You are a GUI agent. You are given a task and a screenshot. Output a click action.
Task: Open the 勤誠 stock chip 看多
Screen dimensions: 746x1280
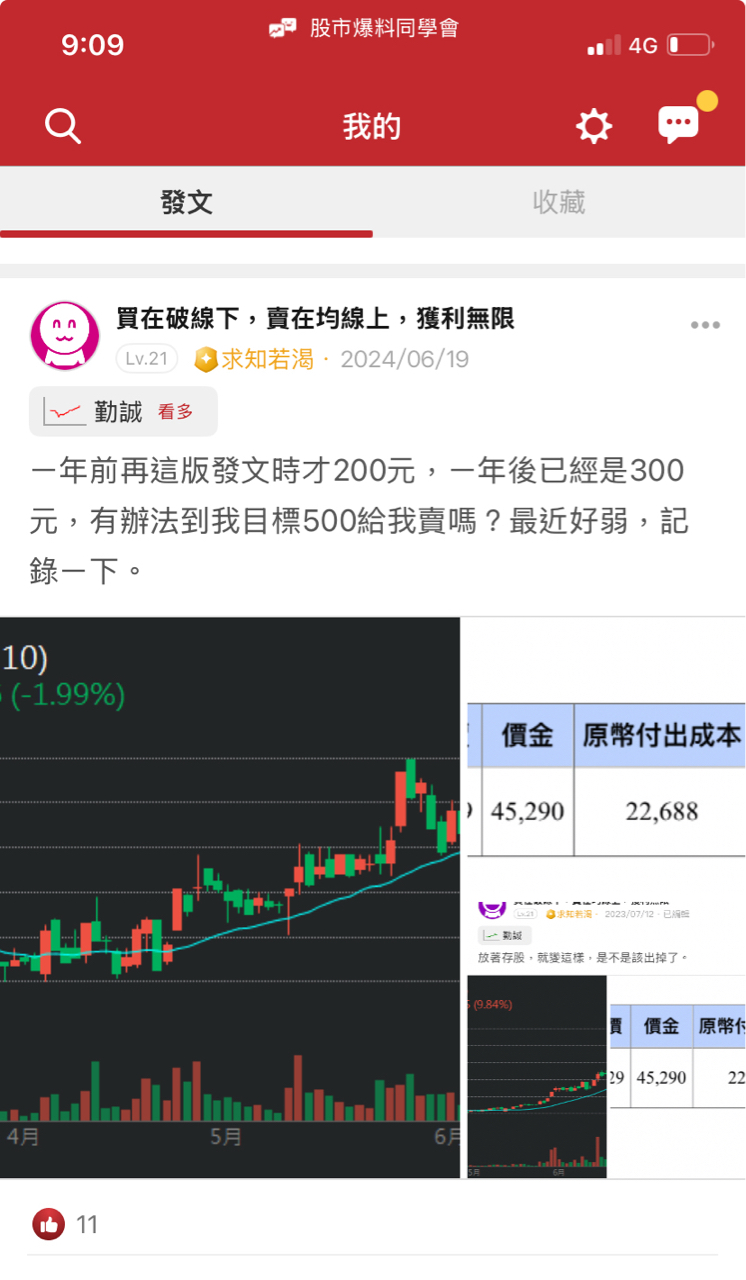tap(123, 412)
